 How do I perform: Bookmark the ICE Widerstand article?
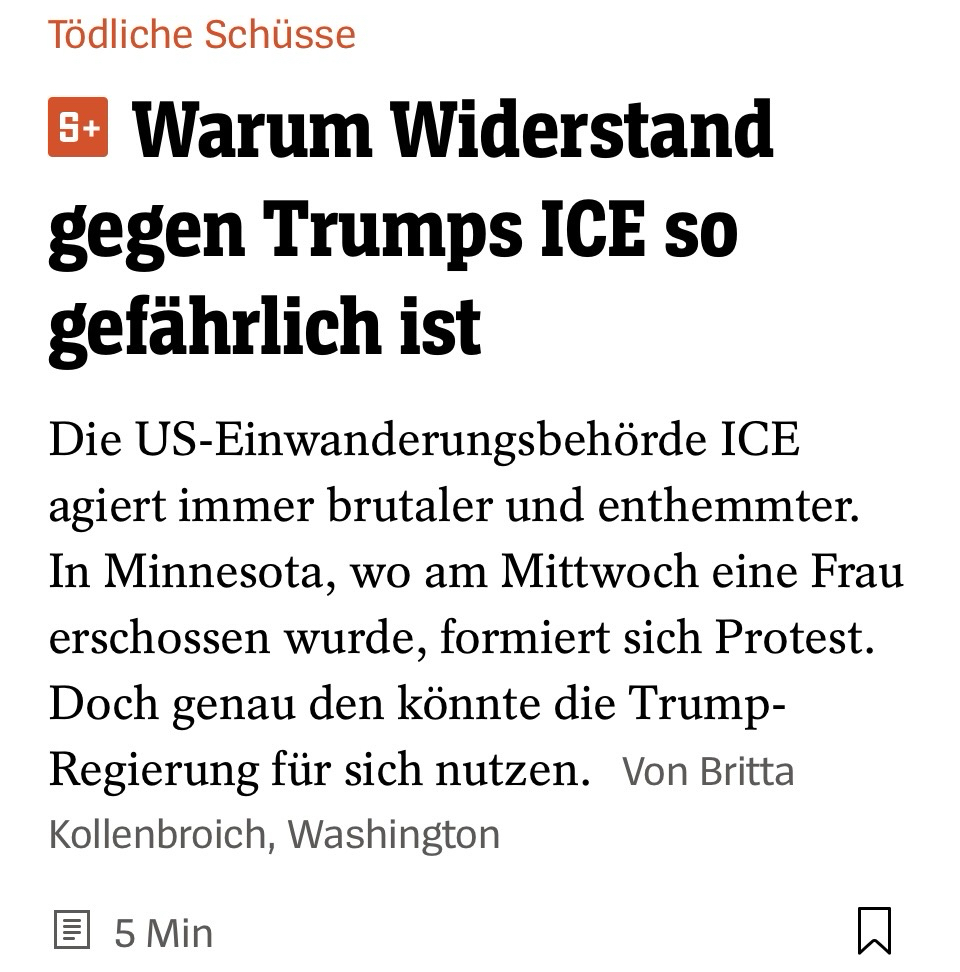coord(874,930)
